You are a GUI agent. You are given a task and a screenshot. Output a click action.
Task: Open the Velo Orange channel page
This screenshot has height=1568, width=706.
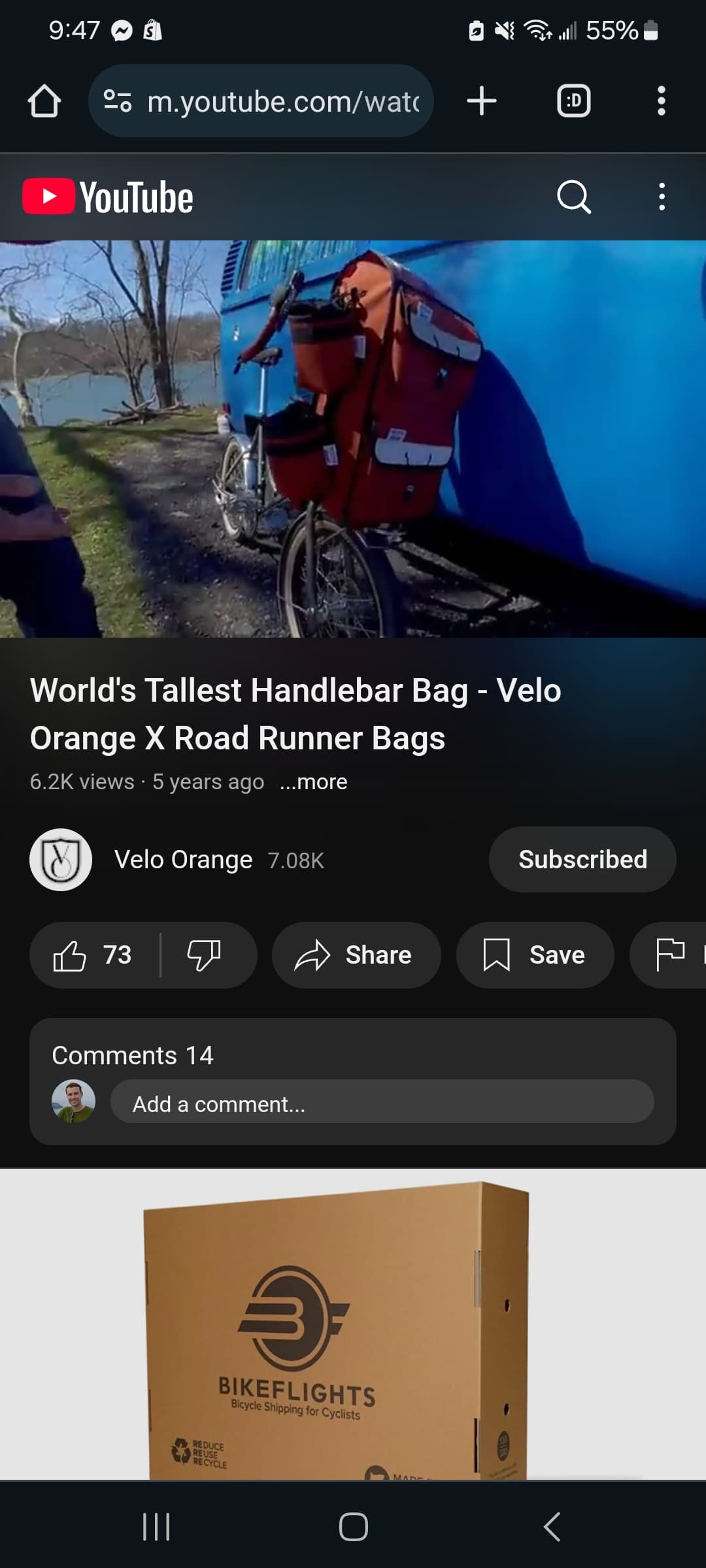tap(183, 860)
